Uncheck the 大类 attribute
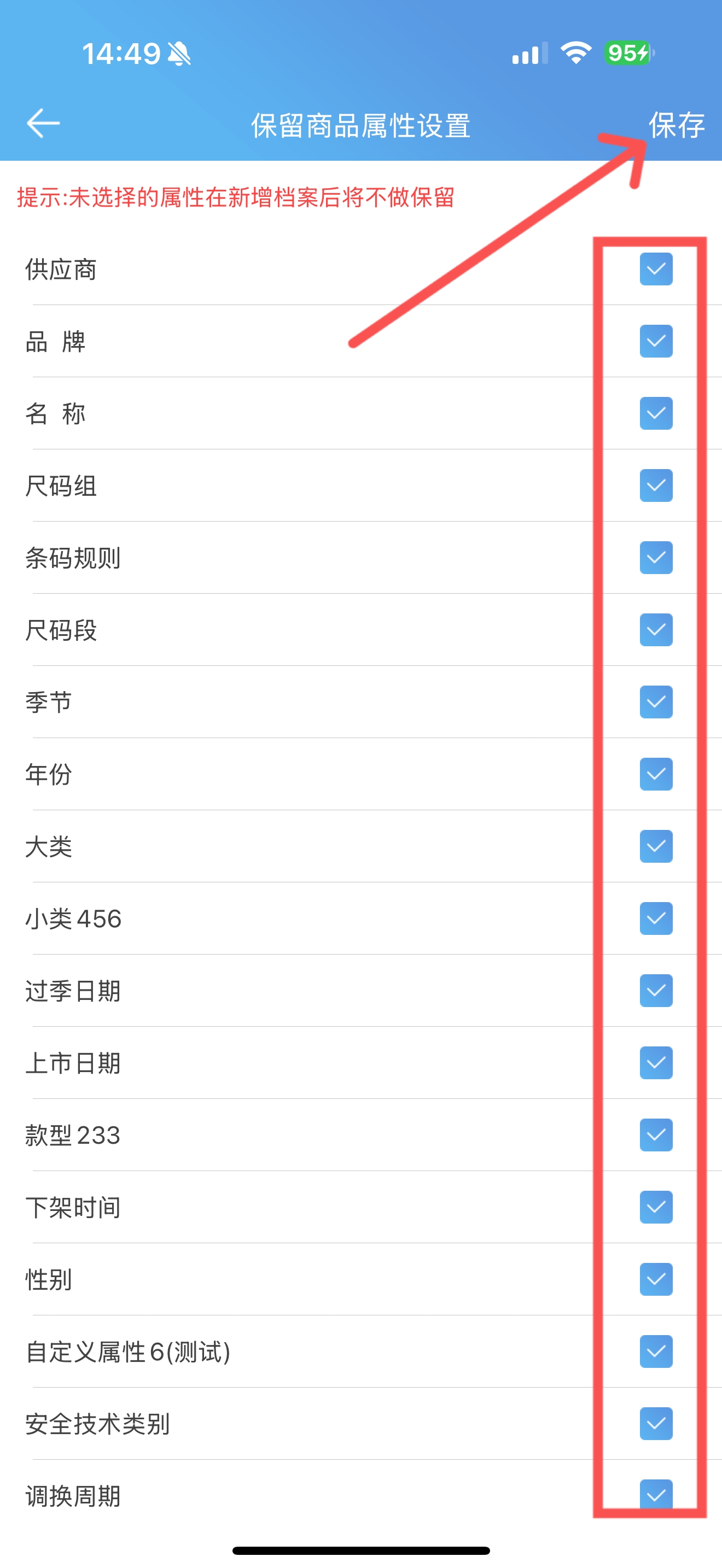 coord(656,846)
